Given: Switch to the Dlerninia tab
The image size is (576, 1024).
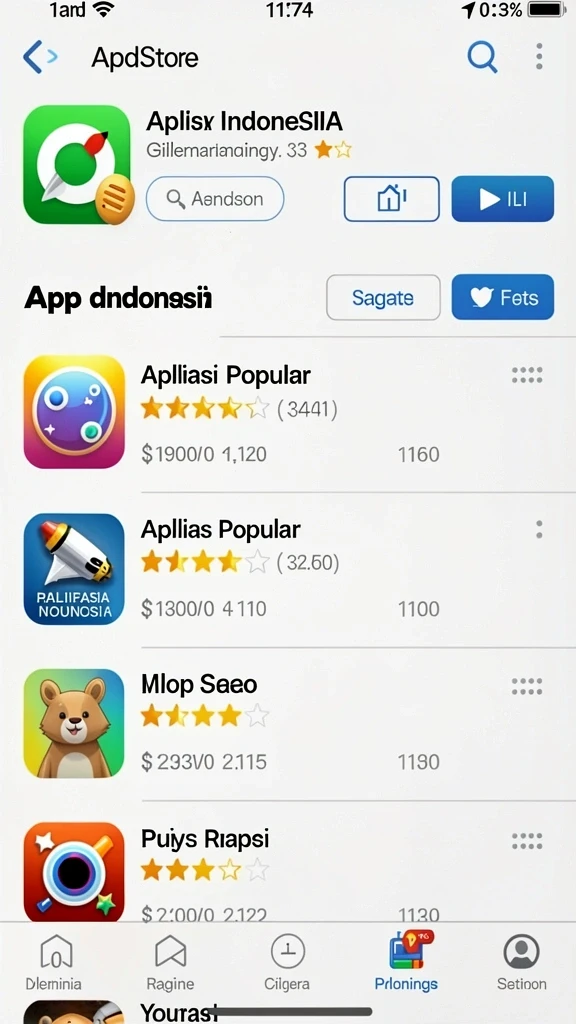Looking at the screenshot, I should (x=54, y=962).
